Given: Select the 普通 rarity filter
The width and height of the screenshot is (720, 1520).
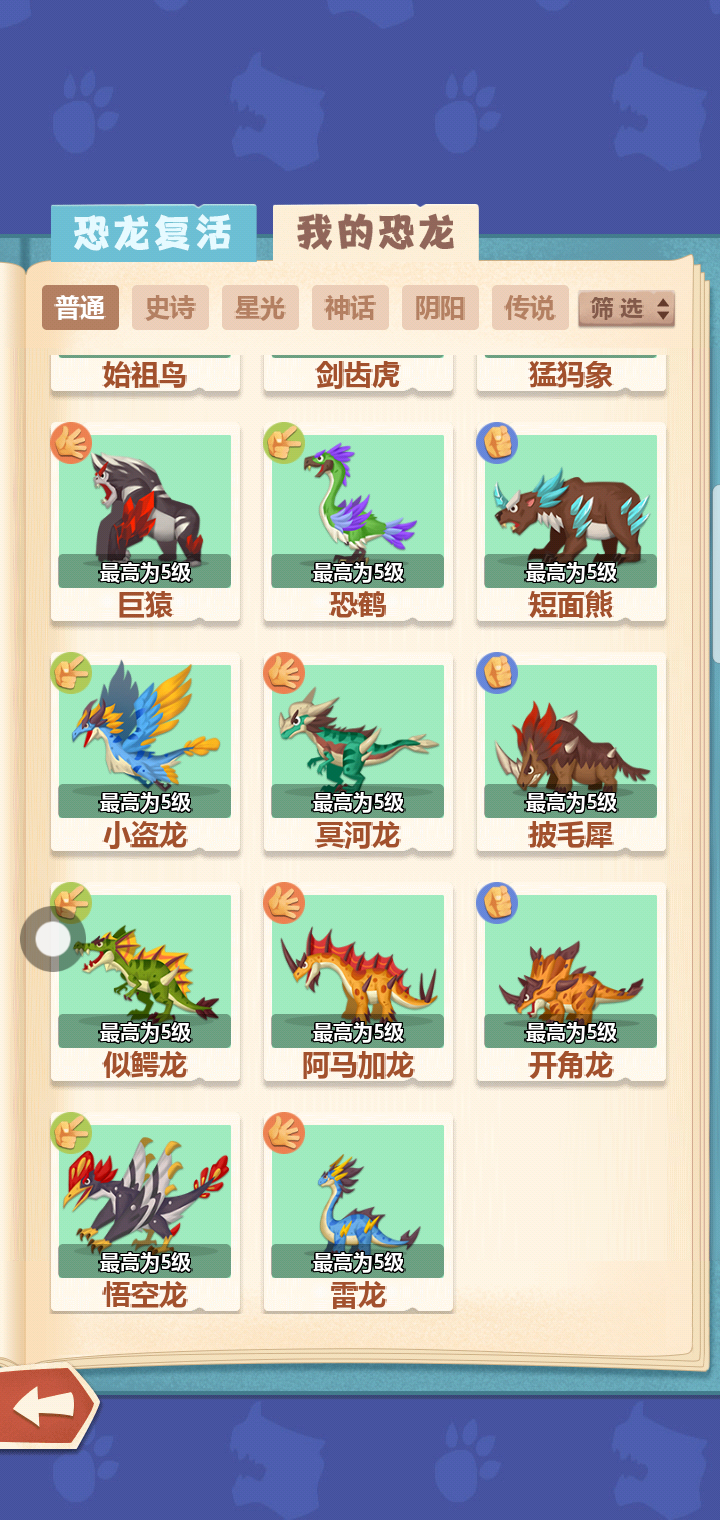Looking at the screenshot, I should coord(80,308).
